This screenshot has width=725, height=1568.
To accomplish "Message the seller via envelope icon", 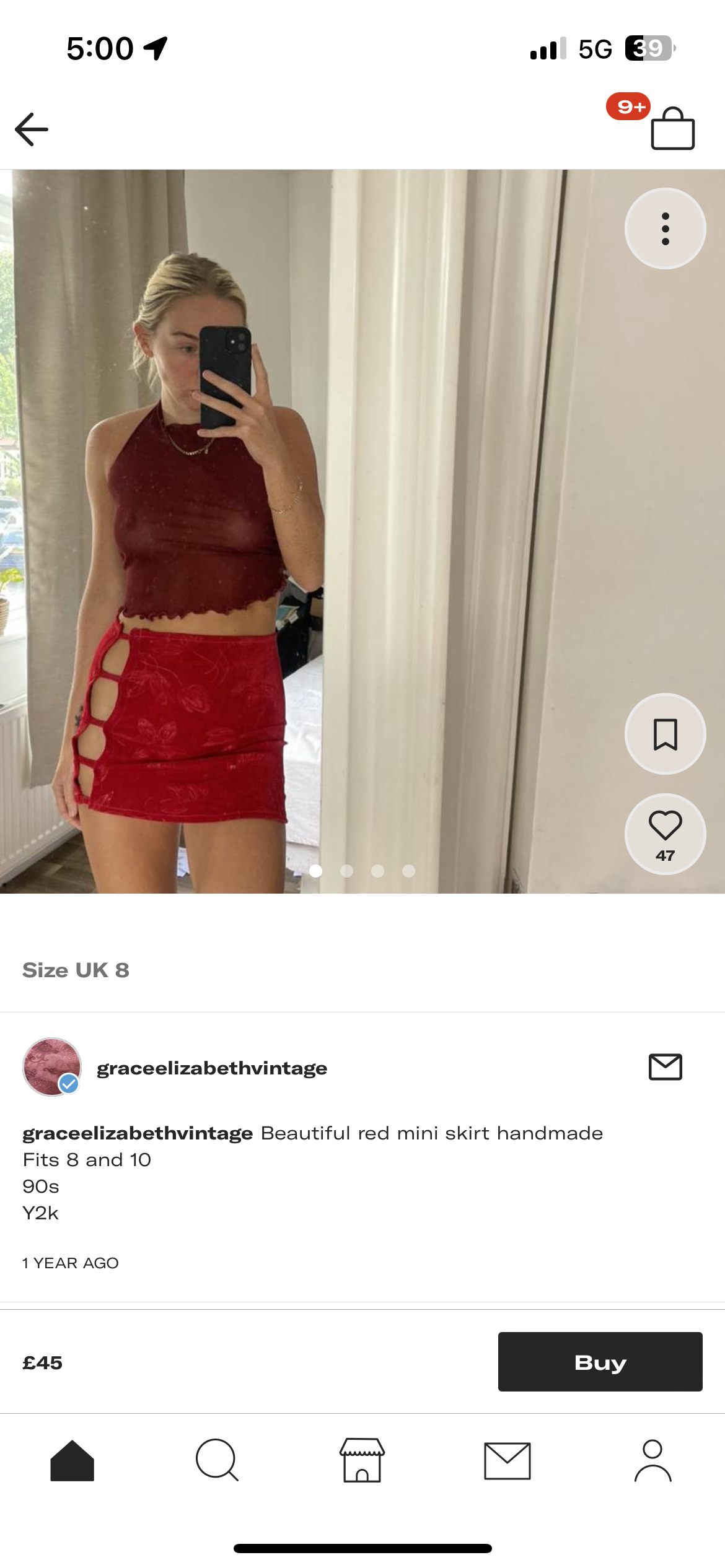I will pyautogui.click(x=665, y=1067).
